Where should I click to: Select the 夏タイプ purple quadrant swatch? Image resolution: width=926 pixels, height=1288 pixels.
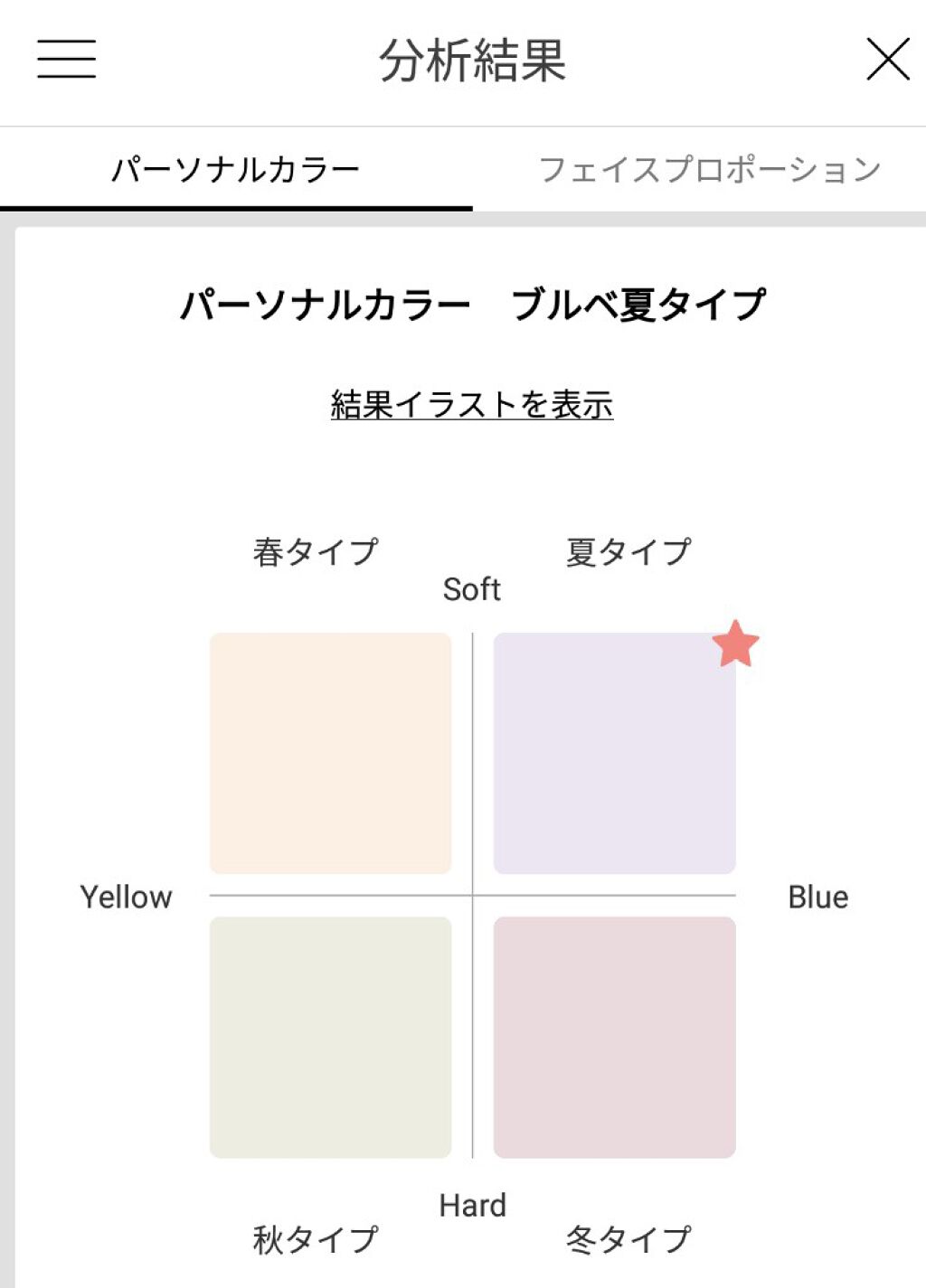pyautogui.click(x=614, y=752)
